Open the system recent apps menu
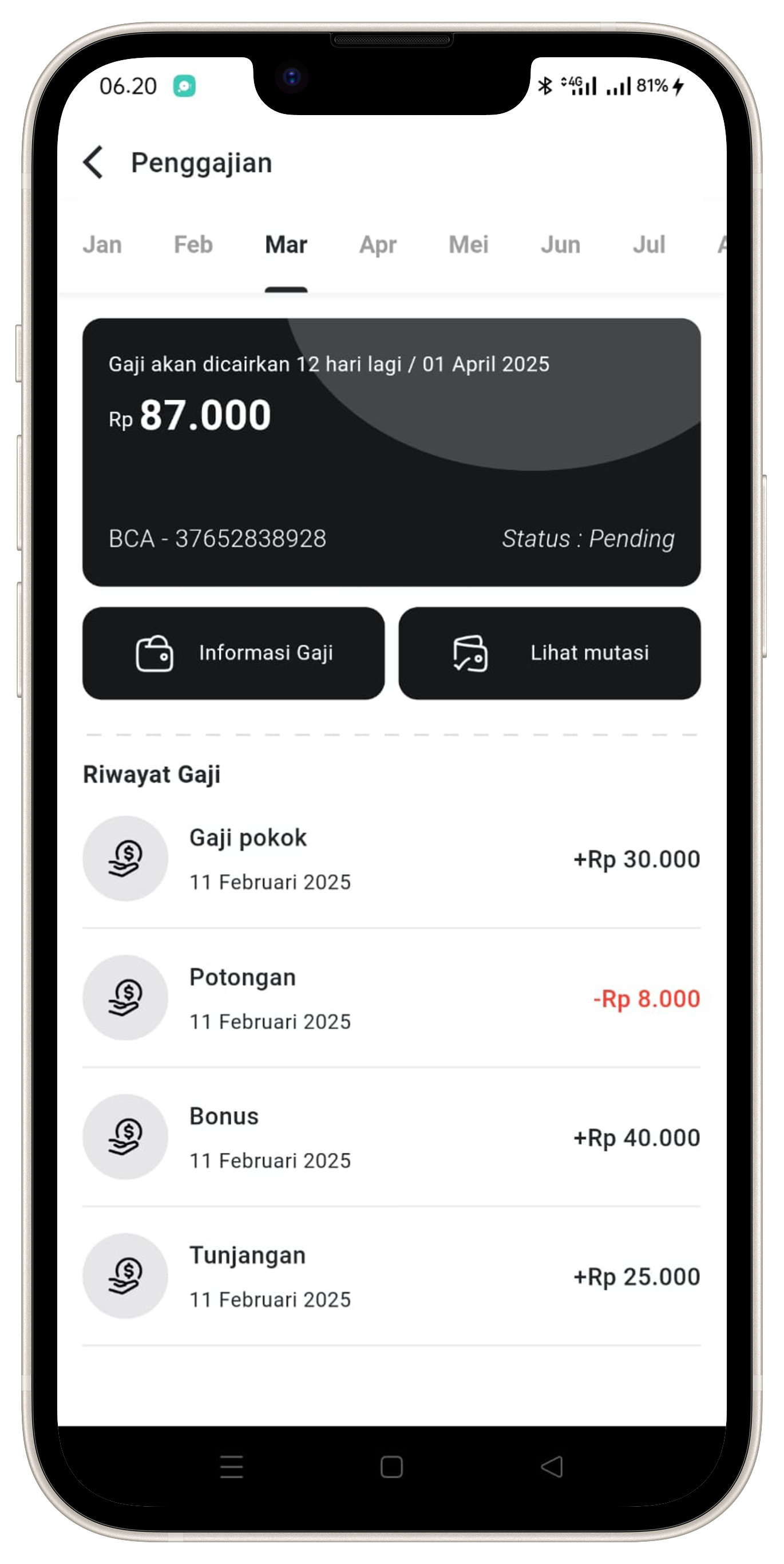This screenshot has height=1564, width=784. pos(231,1467)
